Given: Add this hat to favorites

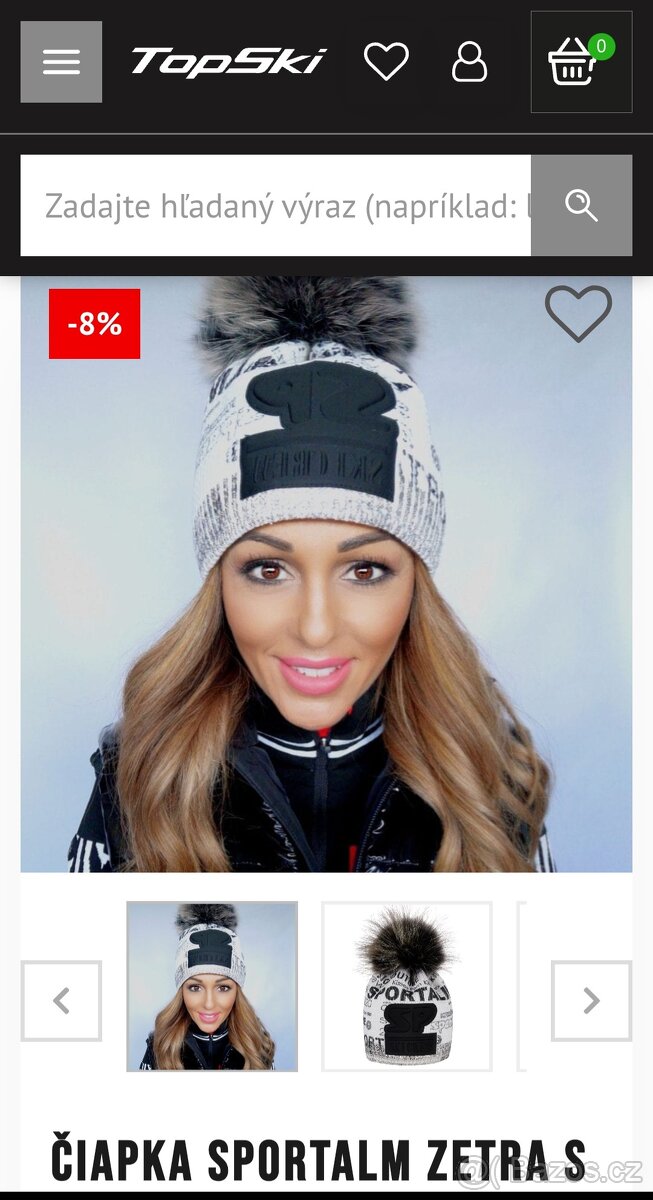Looking at the screenshot, I should (578, 314).
